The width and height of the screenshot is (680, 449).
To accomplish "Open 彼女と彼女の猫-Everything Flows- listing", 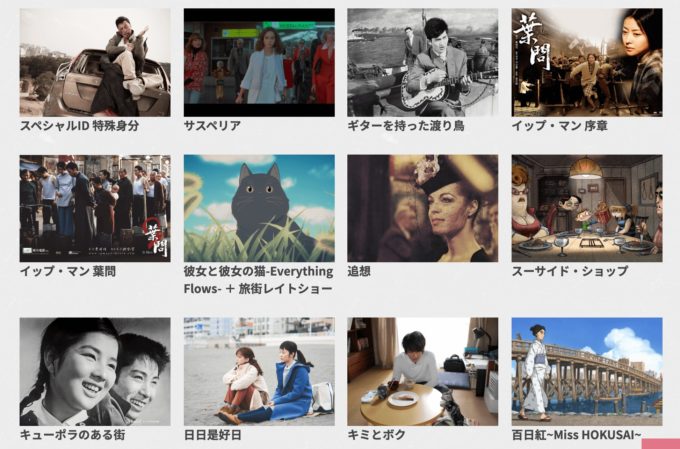I will coord(259,208).
